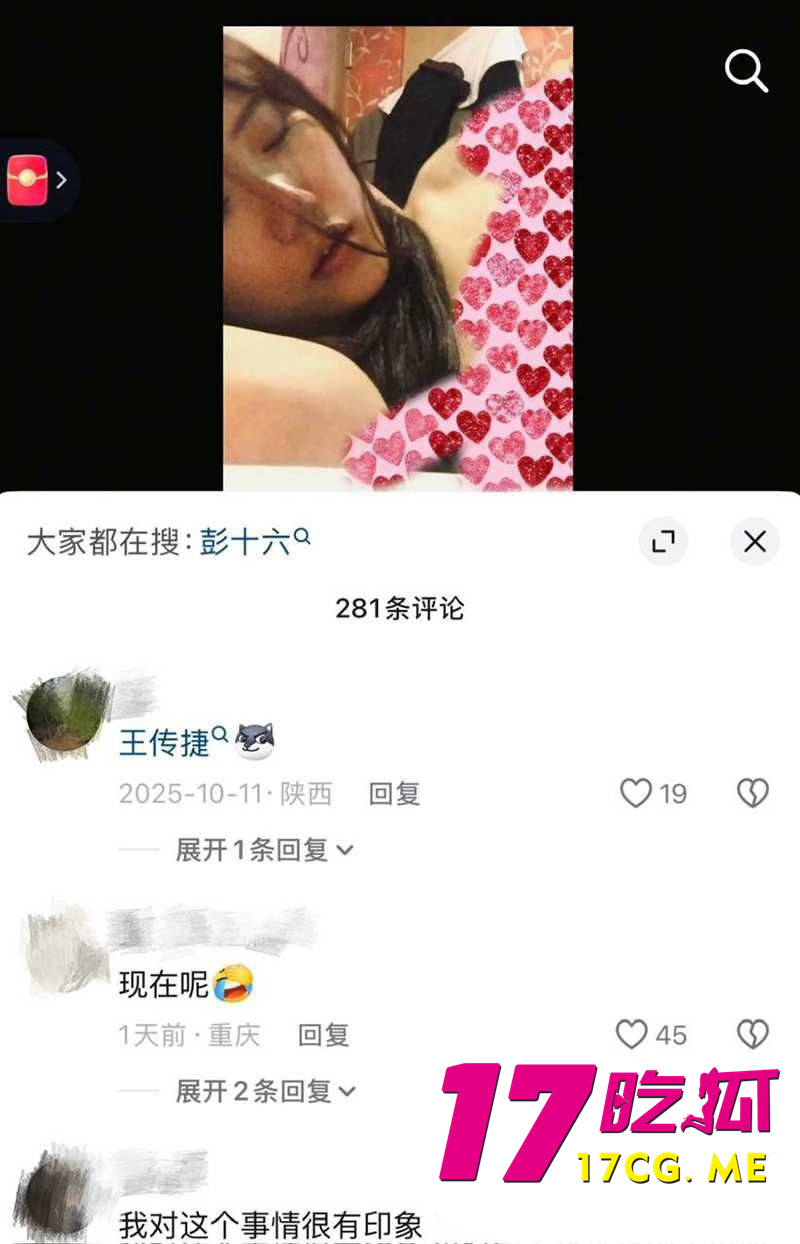This screenshot has width=800, height=1244.
Task: Reply to the 现在呢 comment
Action: [x=323, y=1035]
